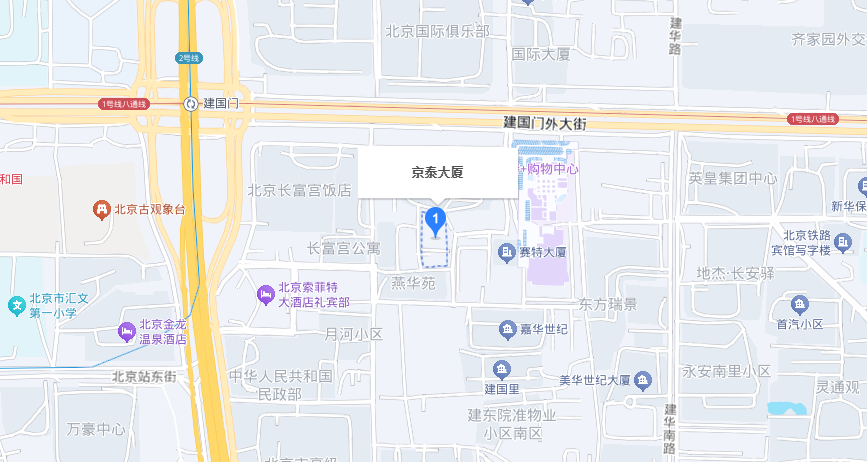The image size is (867, 462).
Task: Tap the blue location marker numbered 1
Action: tap(435, 222)
